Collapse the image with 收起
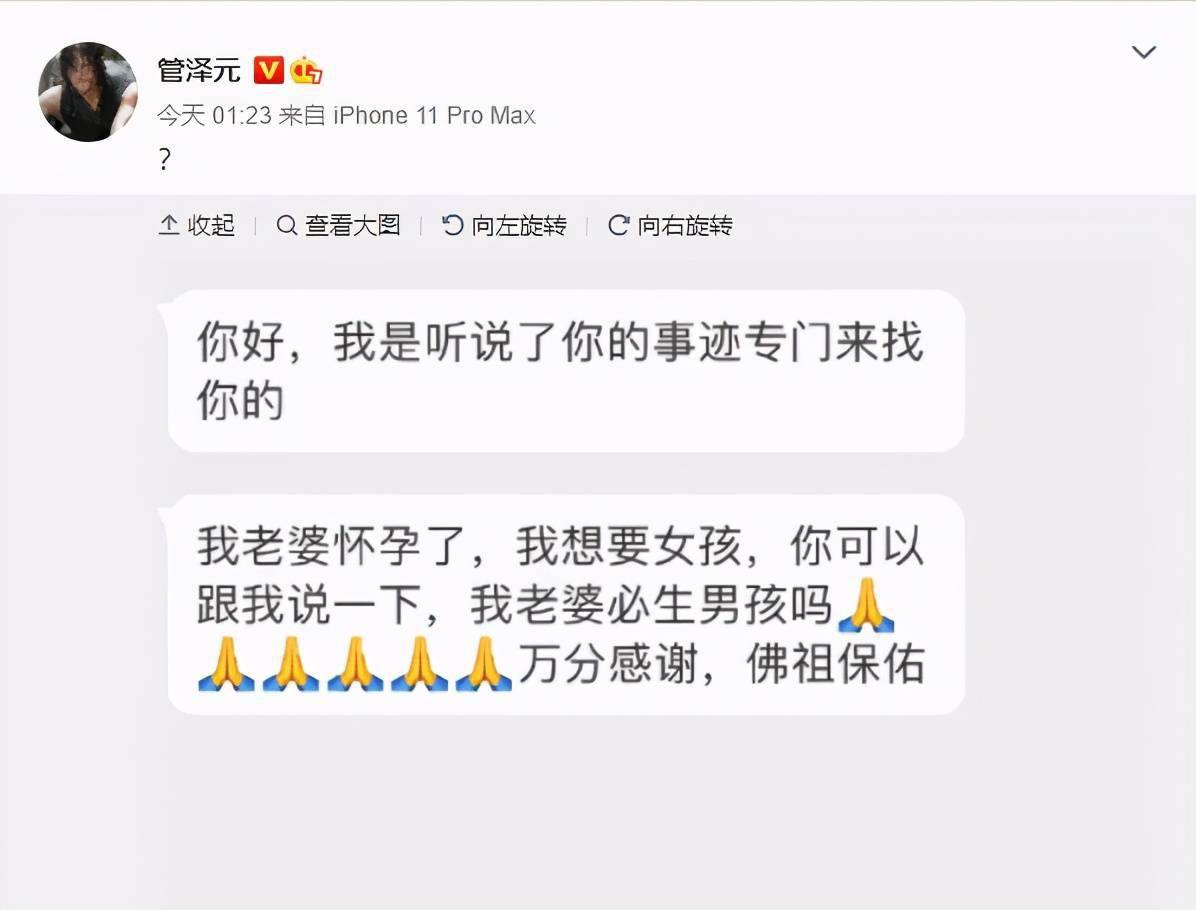Viewport: 1196px width, 910px height. click(197, 226)
